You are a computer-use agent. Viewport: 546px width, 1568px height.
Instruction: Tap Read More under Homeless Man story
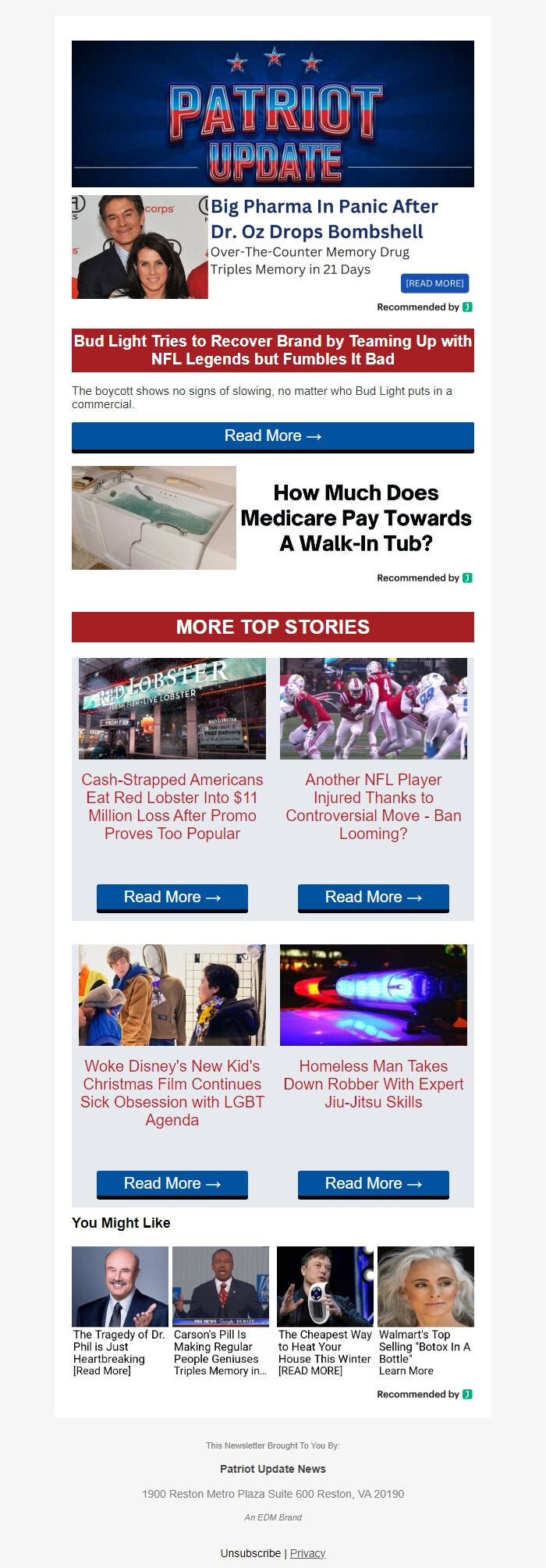pyautogui.click(x=374, y=1184)
